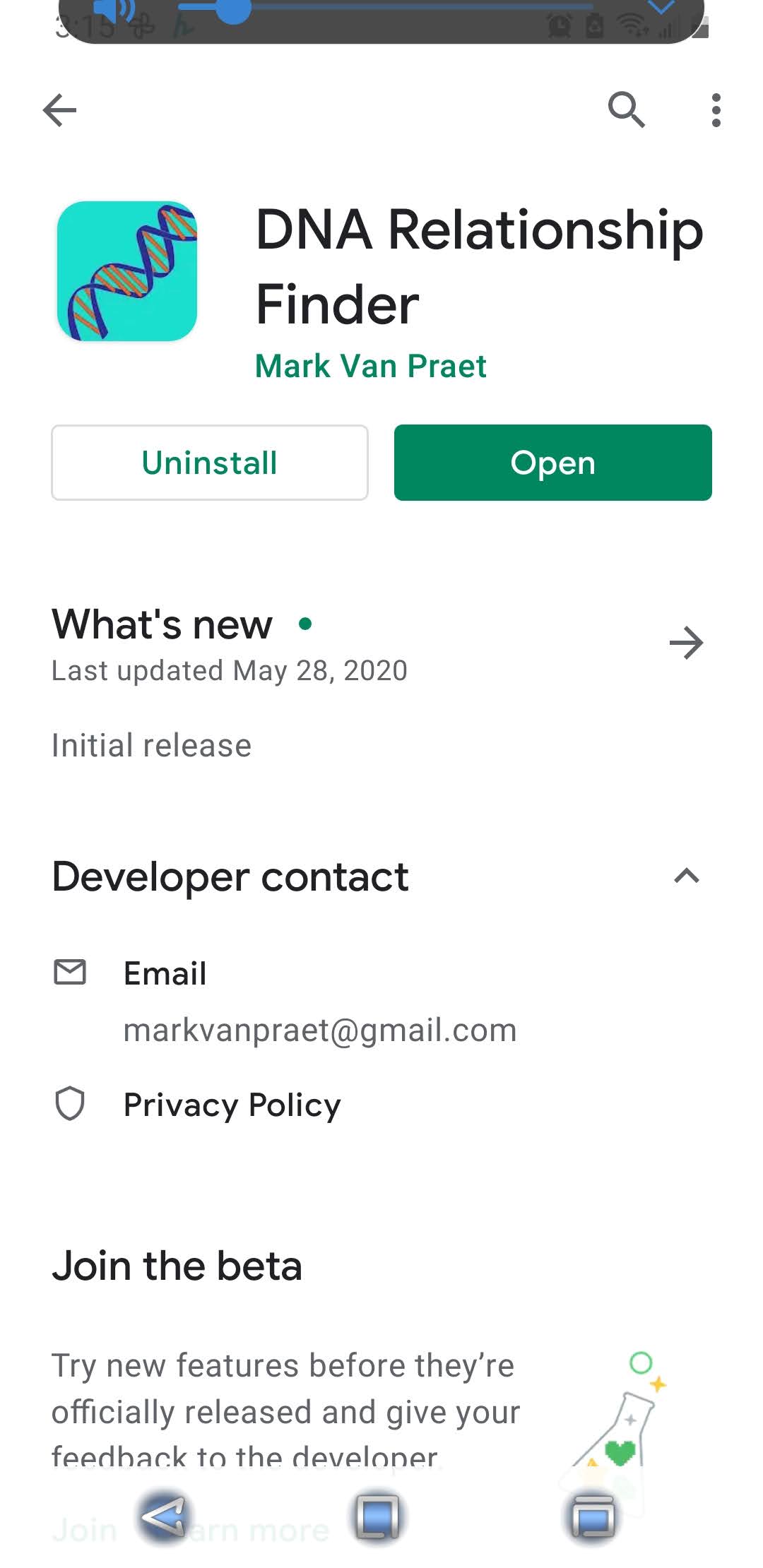Collapse the Developer contact section
The width and height of the screenshot is (763, 1568).
pyautogui.click(x=686, y=877)
